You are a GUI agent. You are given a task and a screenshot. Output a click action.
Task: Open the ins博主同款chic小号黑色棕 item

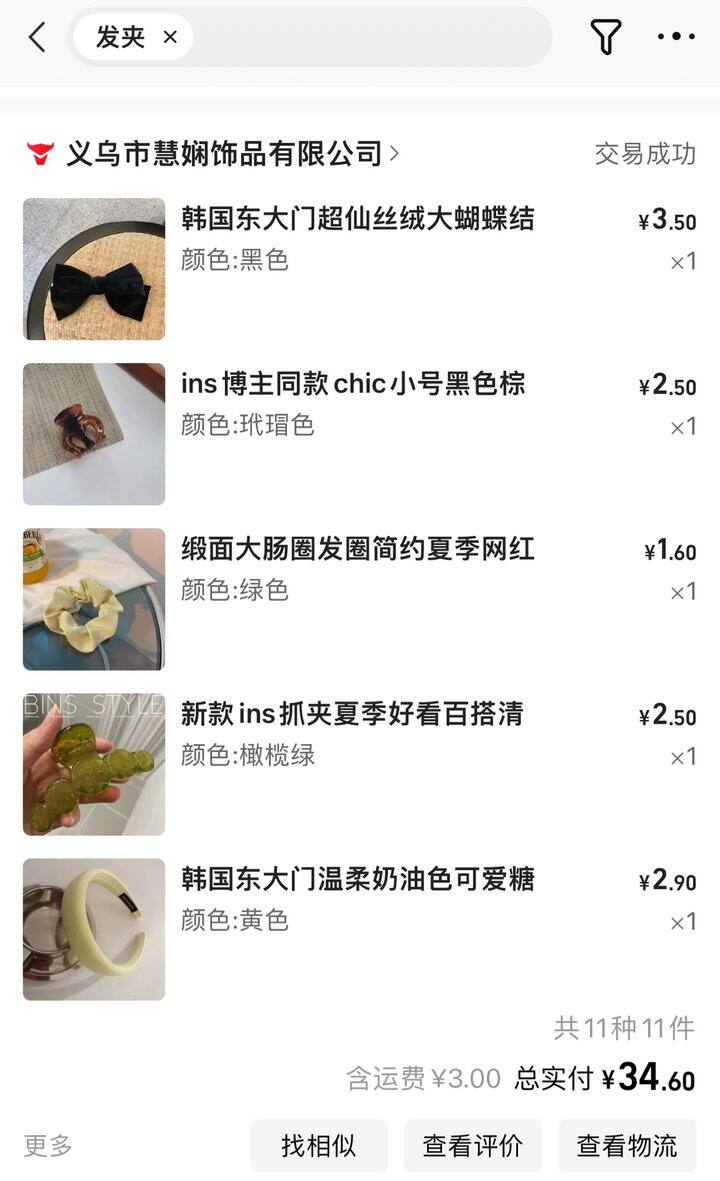359,434
